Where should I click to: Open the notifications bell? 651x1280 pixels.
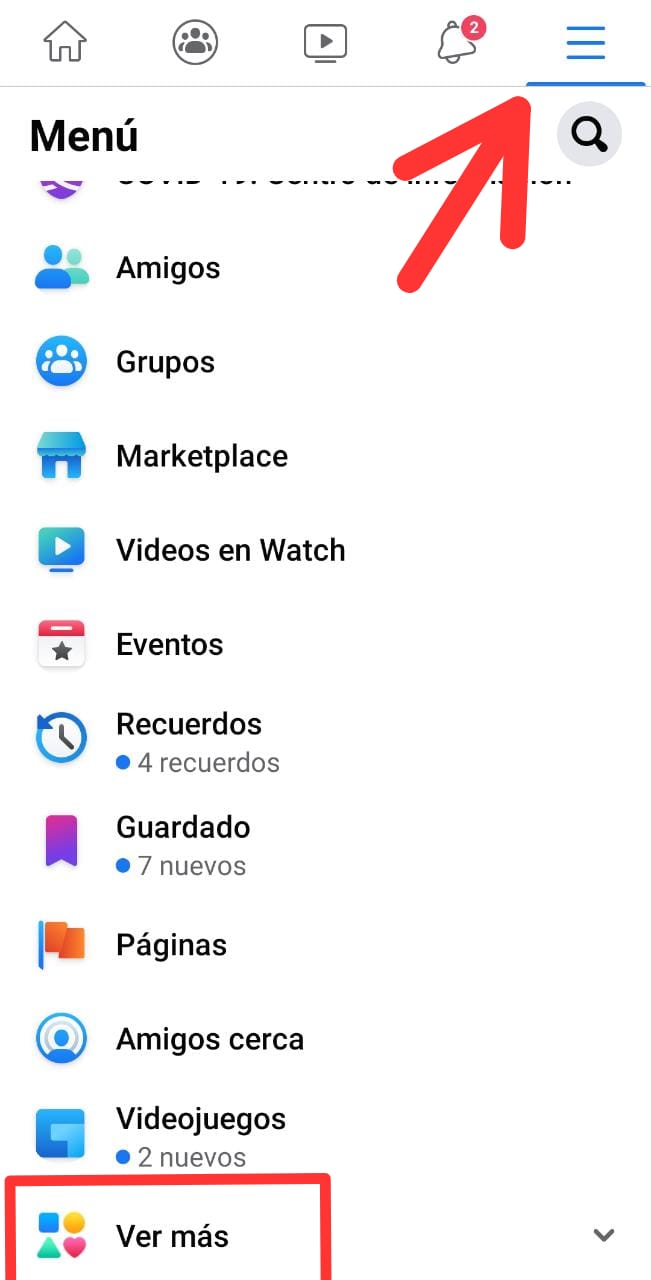458,42
